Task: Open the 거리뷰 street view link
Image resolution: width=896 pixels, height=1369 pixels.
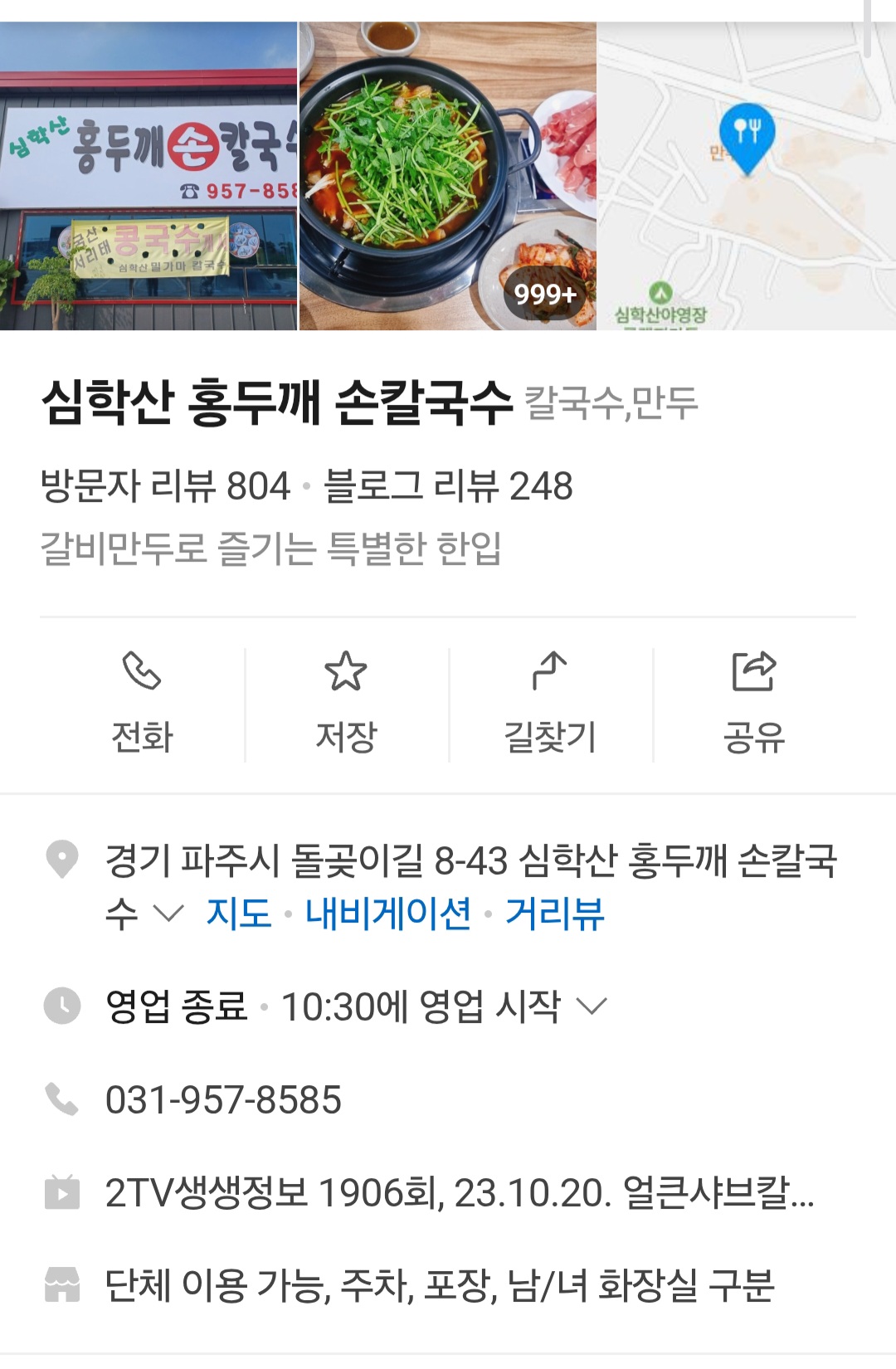Action: [x=555, y=913]
